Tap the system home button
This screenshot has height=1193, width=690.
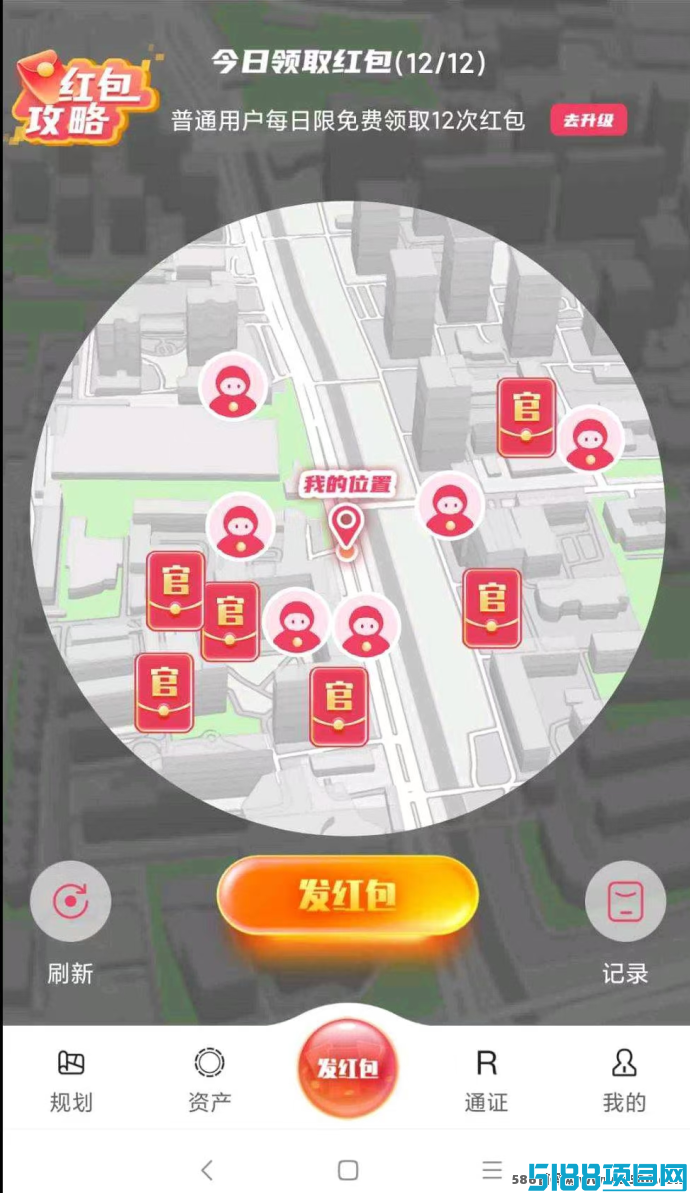click(347, 1169)
